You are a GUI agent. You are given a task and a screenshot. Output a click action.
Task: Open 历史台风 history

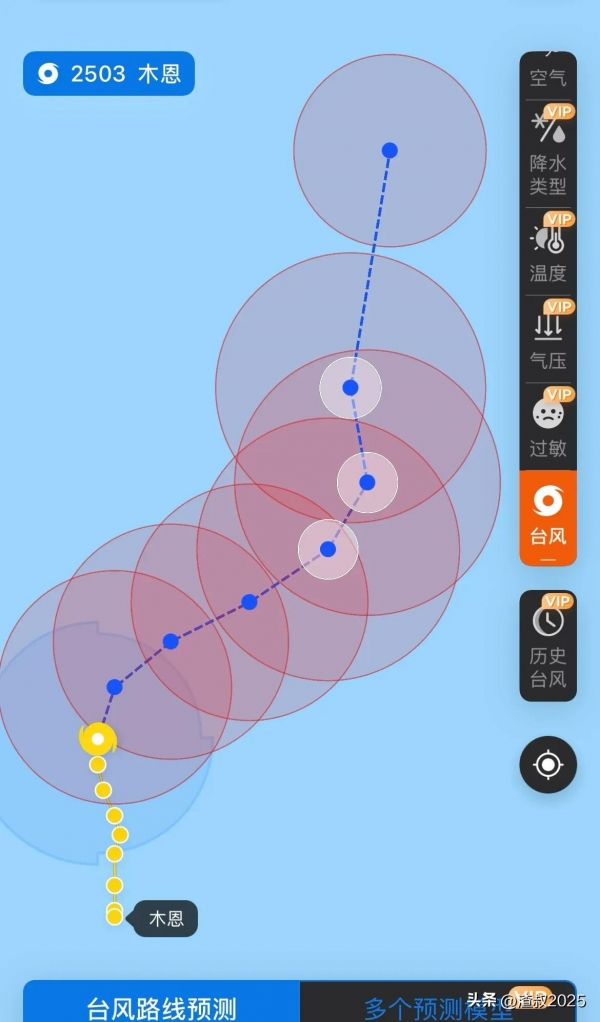pyautogui.click(x=548, y=645)
